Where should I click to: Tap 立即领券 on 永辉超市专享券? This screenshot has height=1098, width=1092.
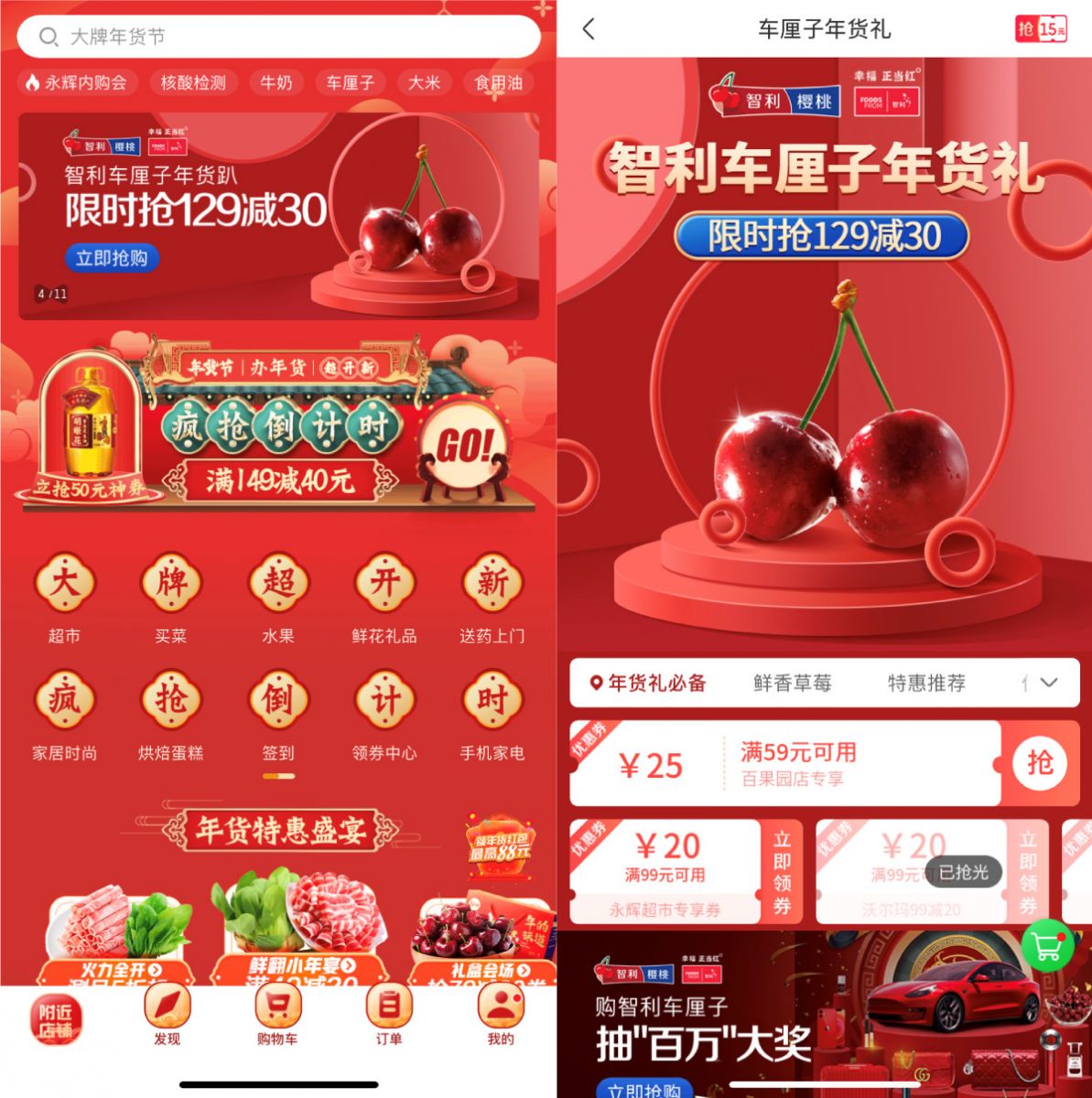(x=783, y=871)
